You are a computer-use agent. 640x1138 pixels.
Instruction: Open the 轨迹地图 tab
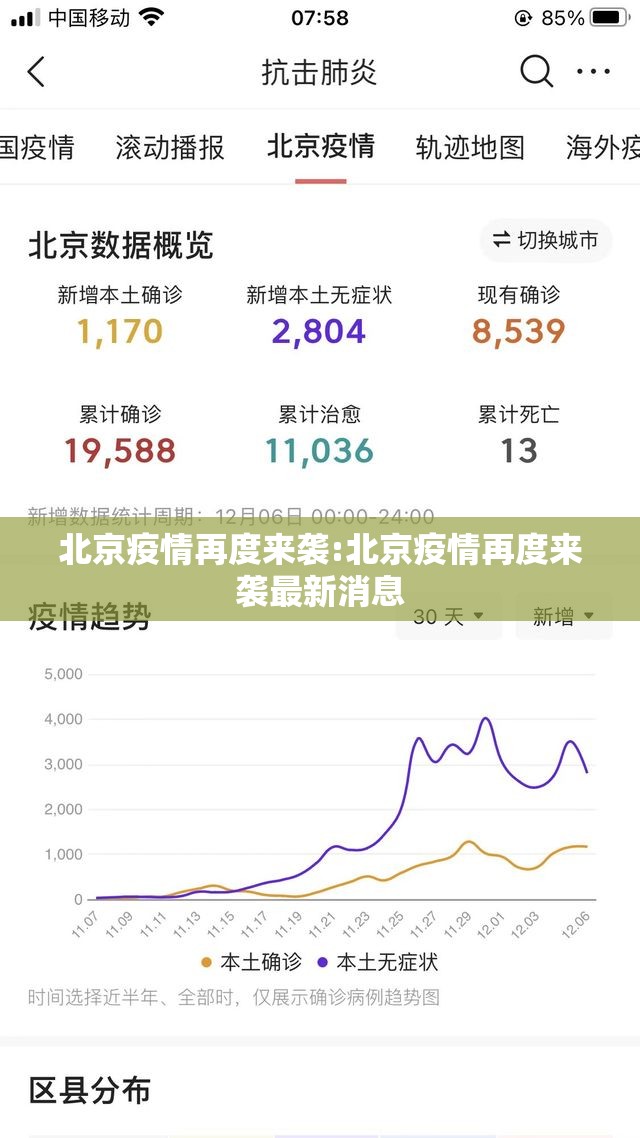coord(470,148)
